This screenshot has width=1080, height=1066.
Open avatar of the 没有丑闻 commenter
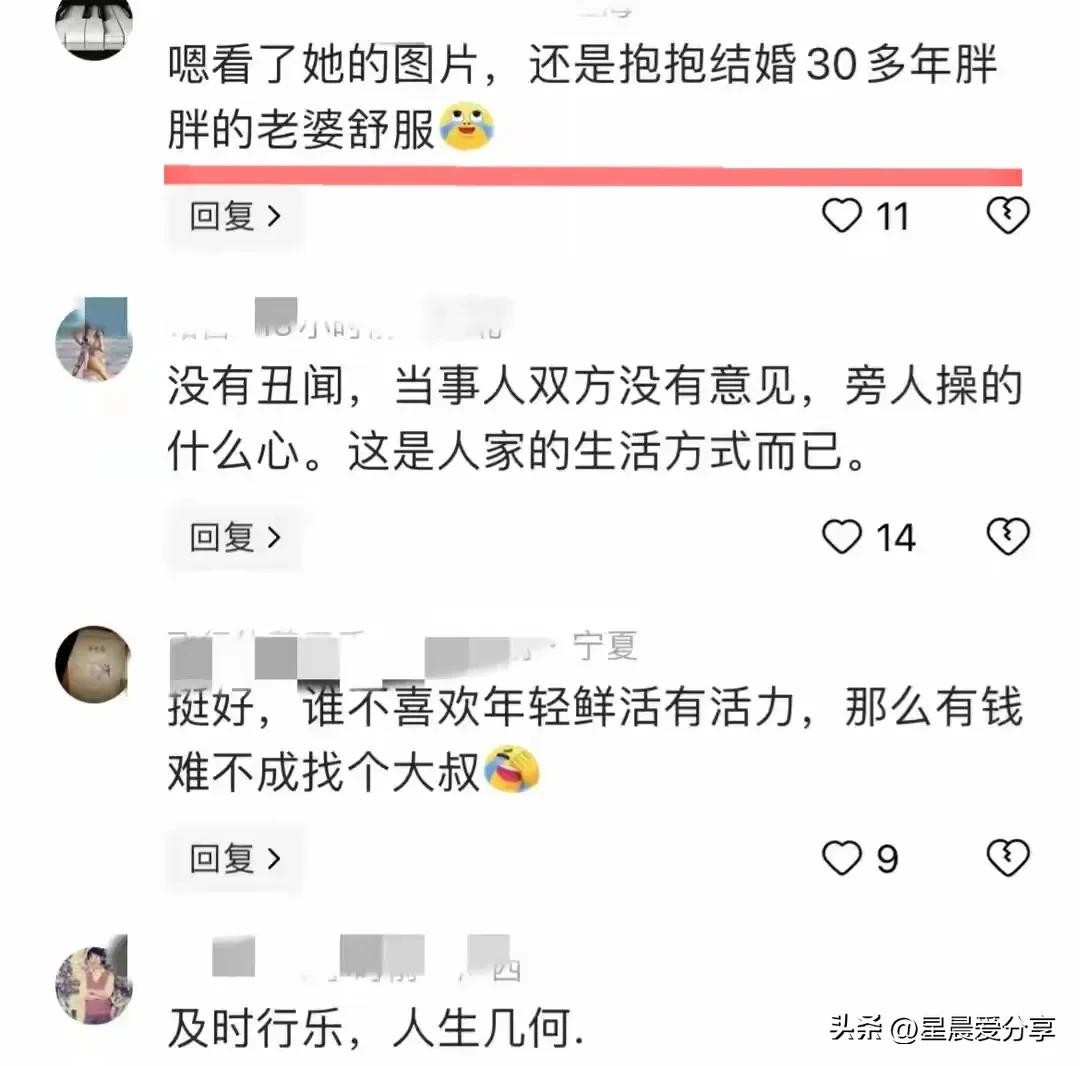pyautogui.click(x=93, y=340)
